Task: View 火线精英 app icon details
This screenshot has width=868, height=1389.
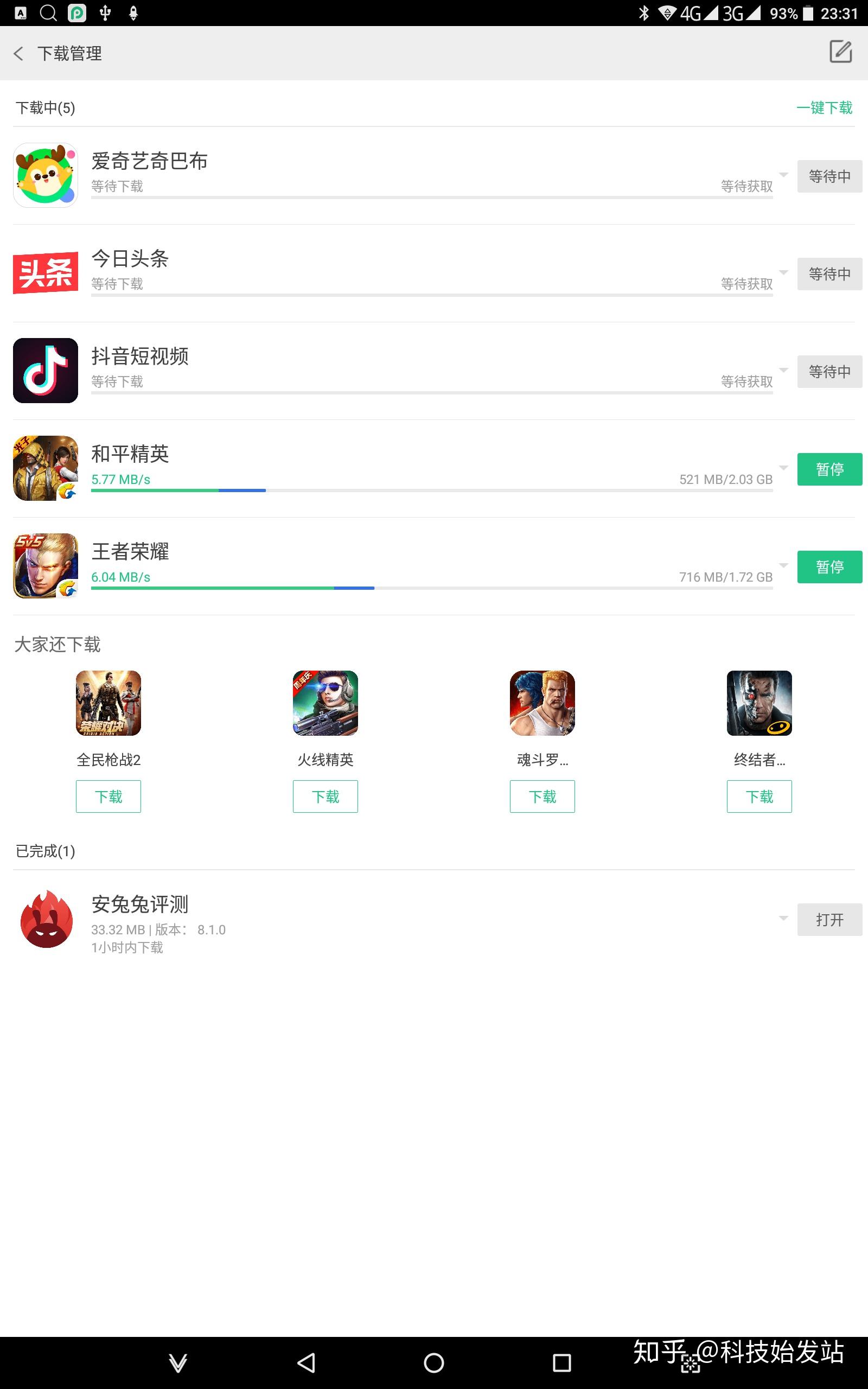Action: [x=325, y=703]
